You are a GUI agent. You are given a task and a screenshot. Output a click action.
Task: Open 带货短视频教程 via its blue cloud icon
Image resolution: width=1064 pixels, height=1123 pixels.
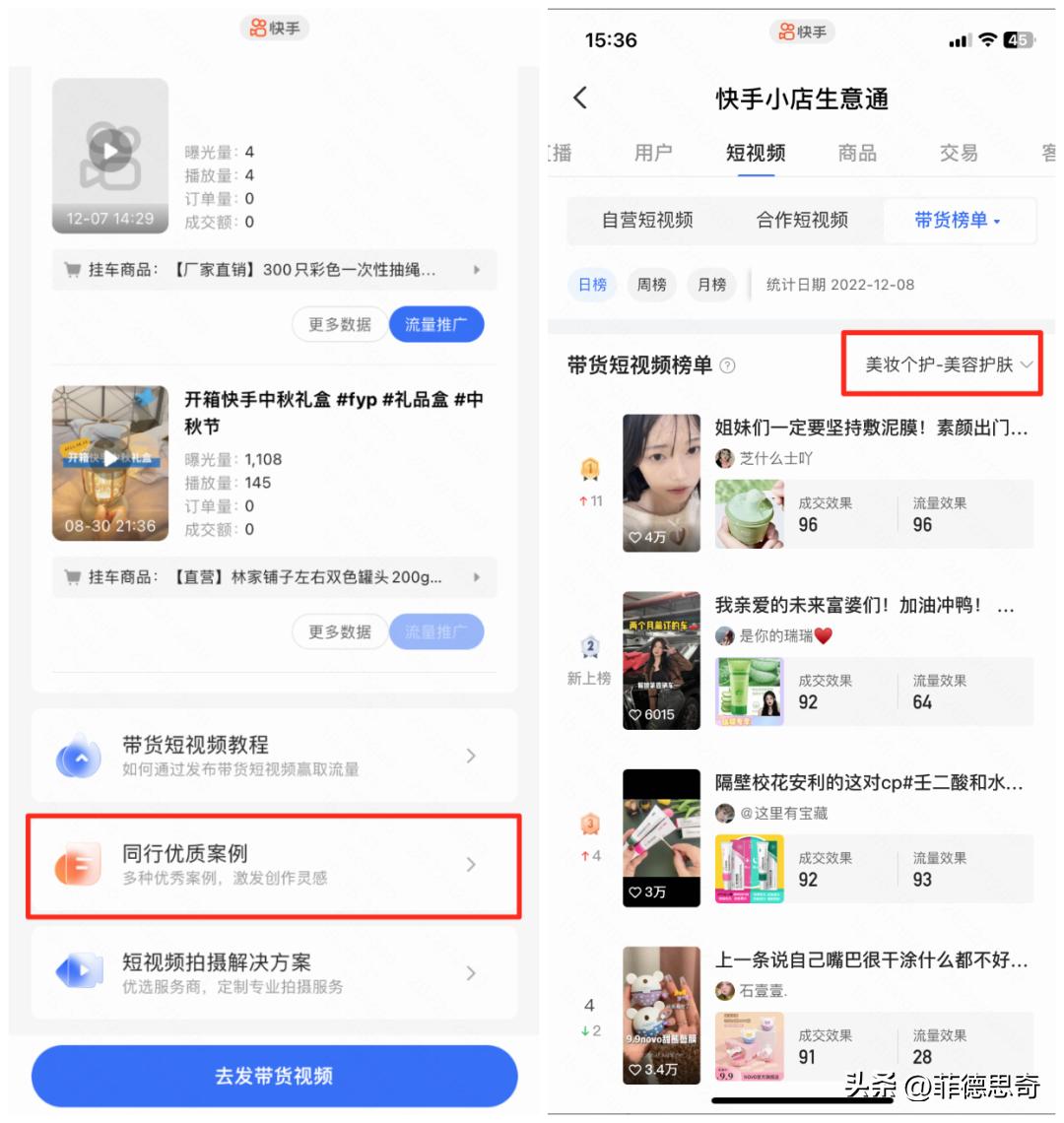coord(77,755)
